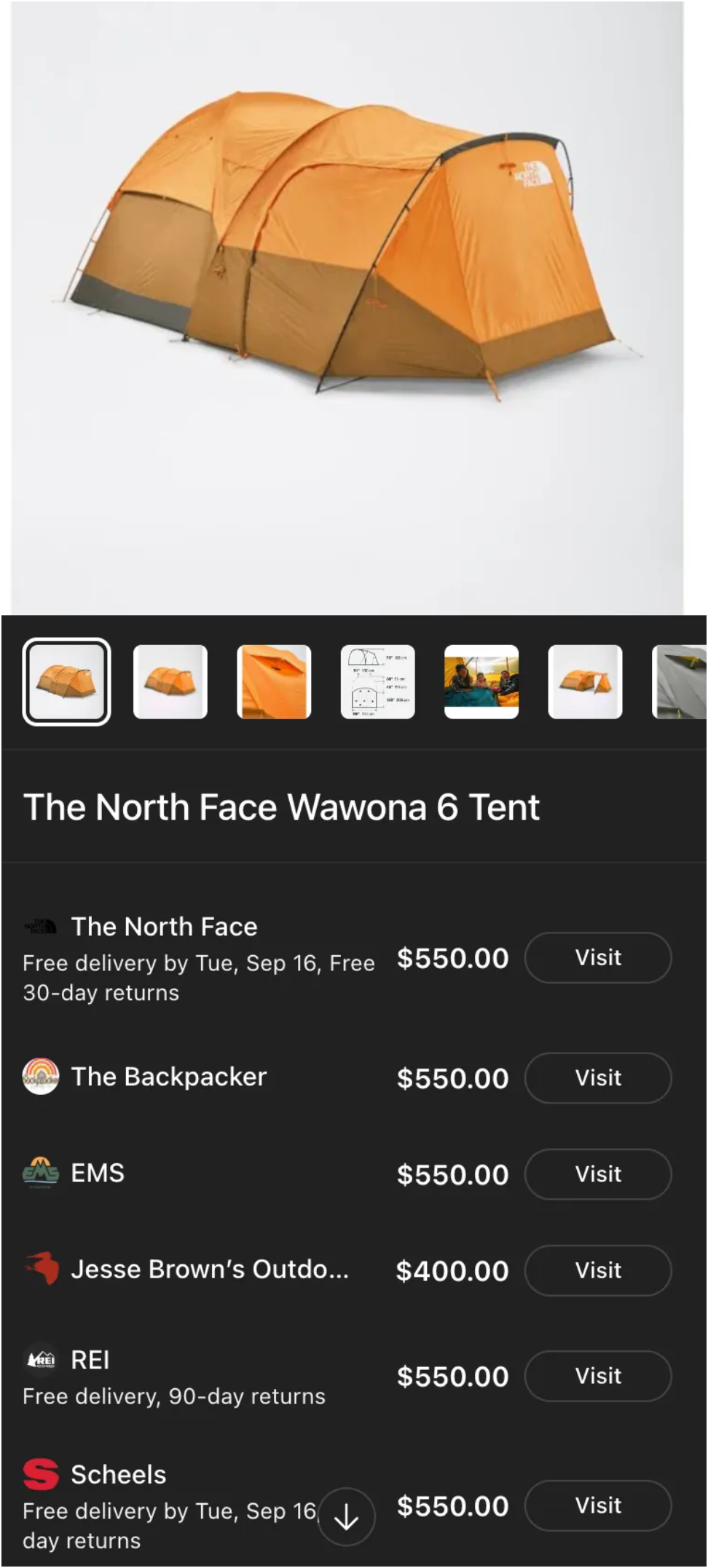Open the tent dimensions diagram thumbnail
The height and width of the screenshot is (1568, 708).
[377, 681]
